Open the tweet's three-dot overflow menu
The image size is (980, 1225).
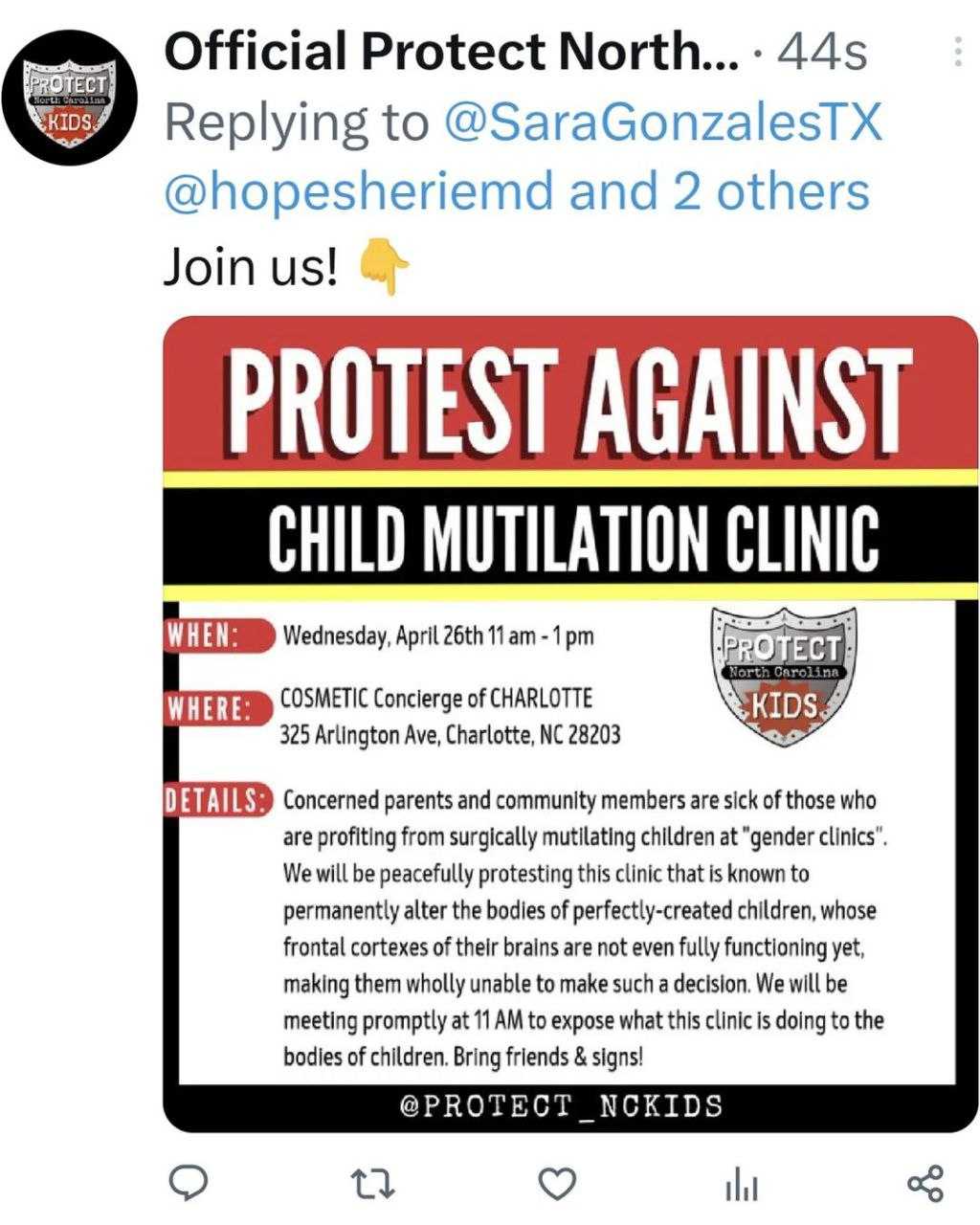(956, 52)
